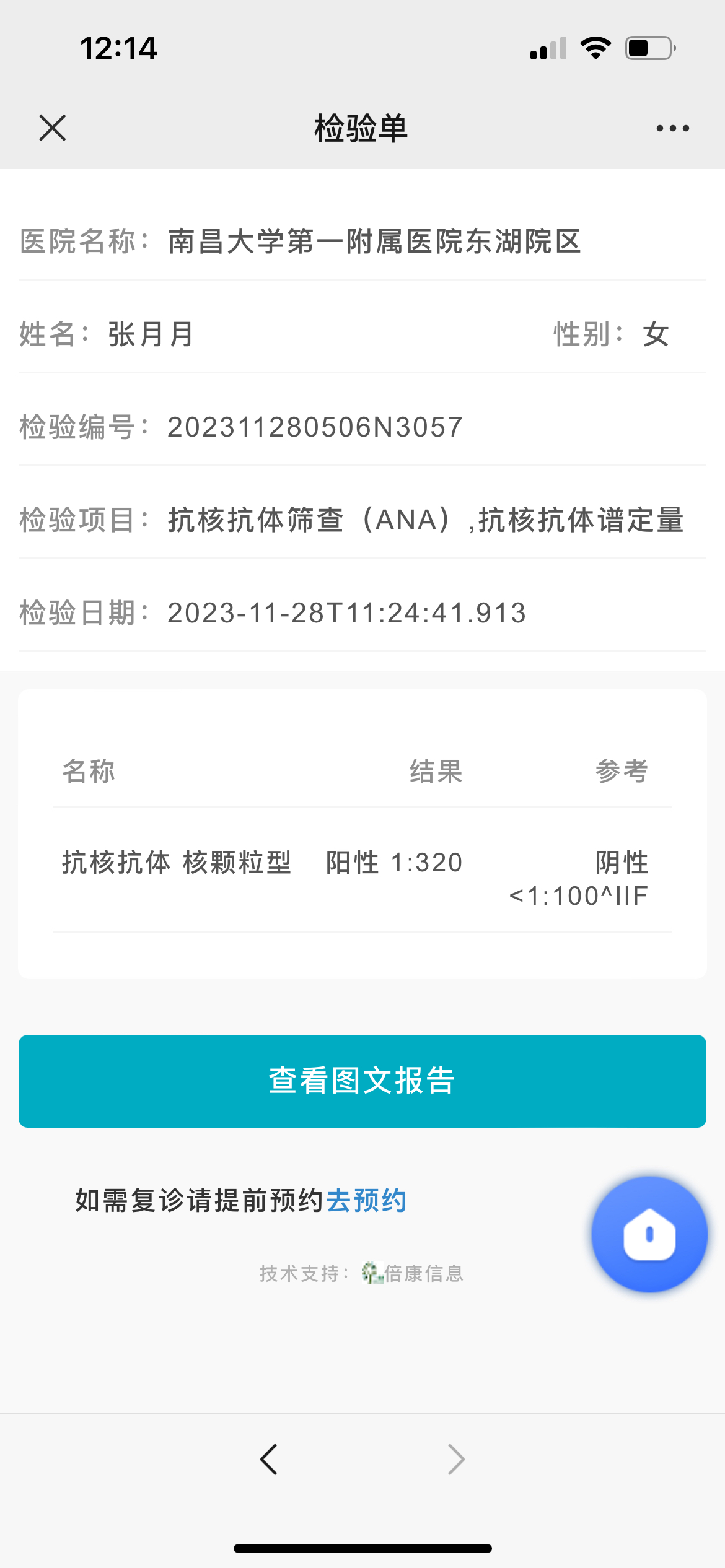Tap the 查看图文报告 button

[362, 1081]
